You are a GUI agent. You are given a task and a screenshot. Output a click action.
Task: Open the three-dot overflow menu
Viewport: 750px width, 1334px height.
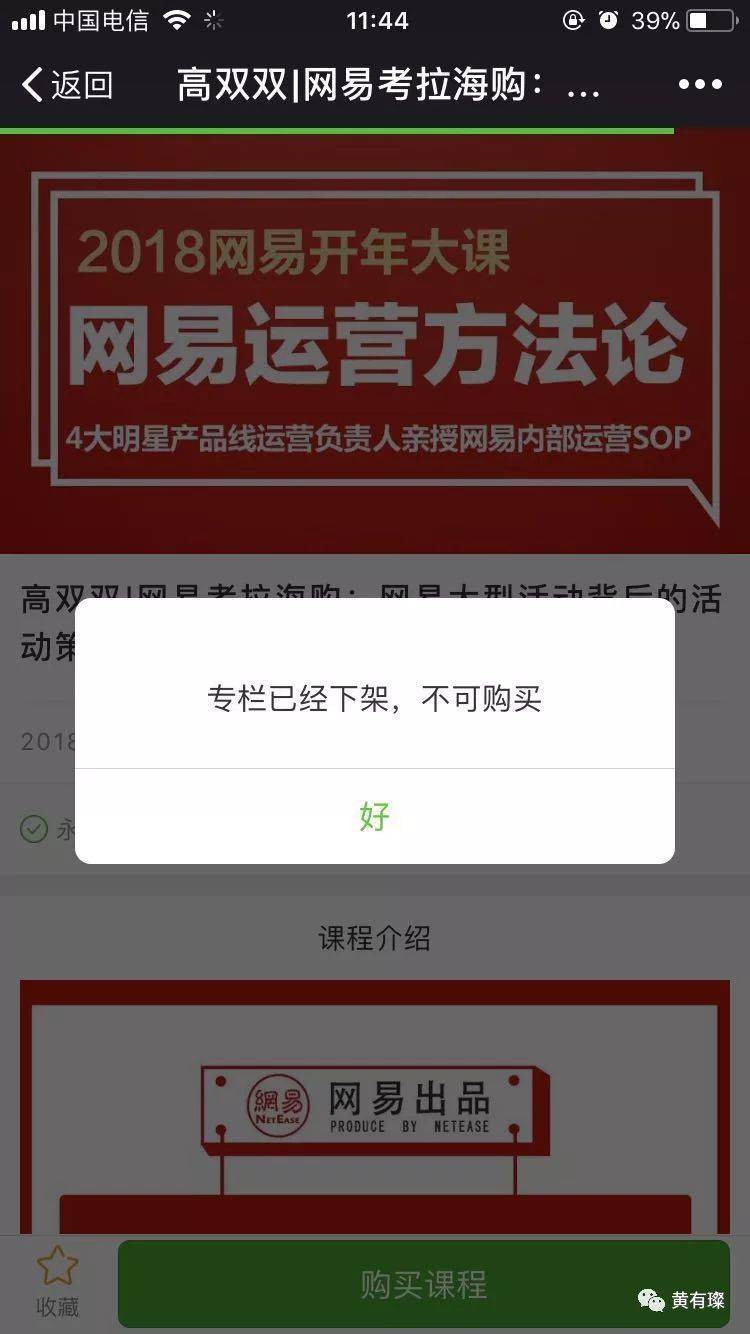tap(700, 85)
